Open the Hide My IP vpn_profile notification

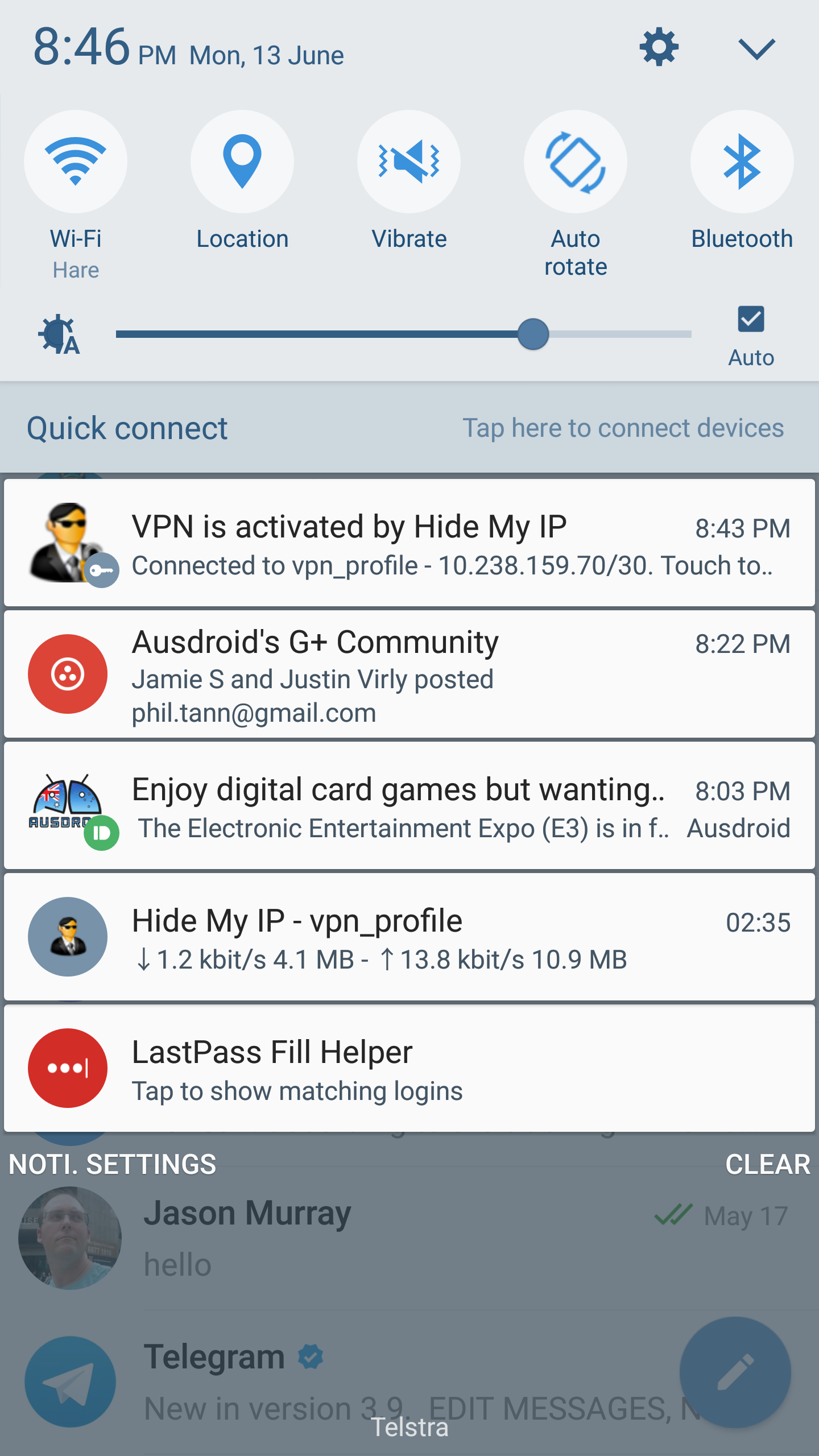pyautogui.click(x=409, y=937)
